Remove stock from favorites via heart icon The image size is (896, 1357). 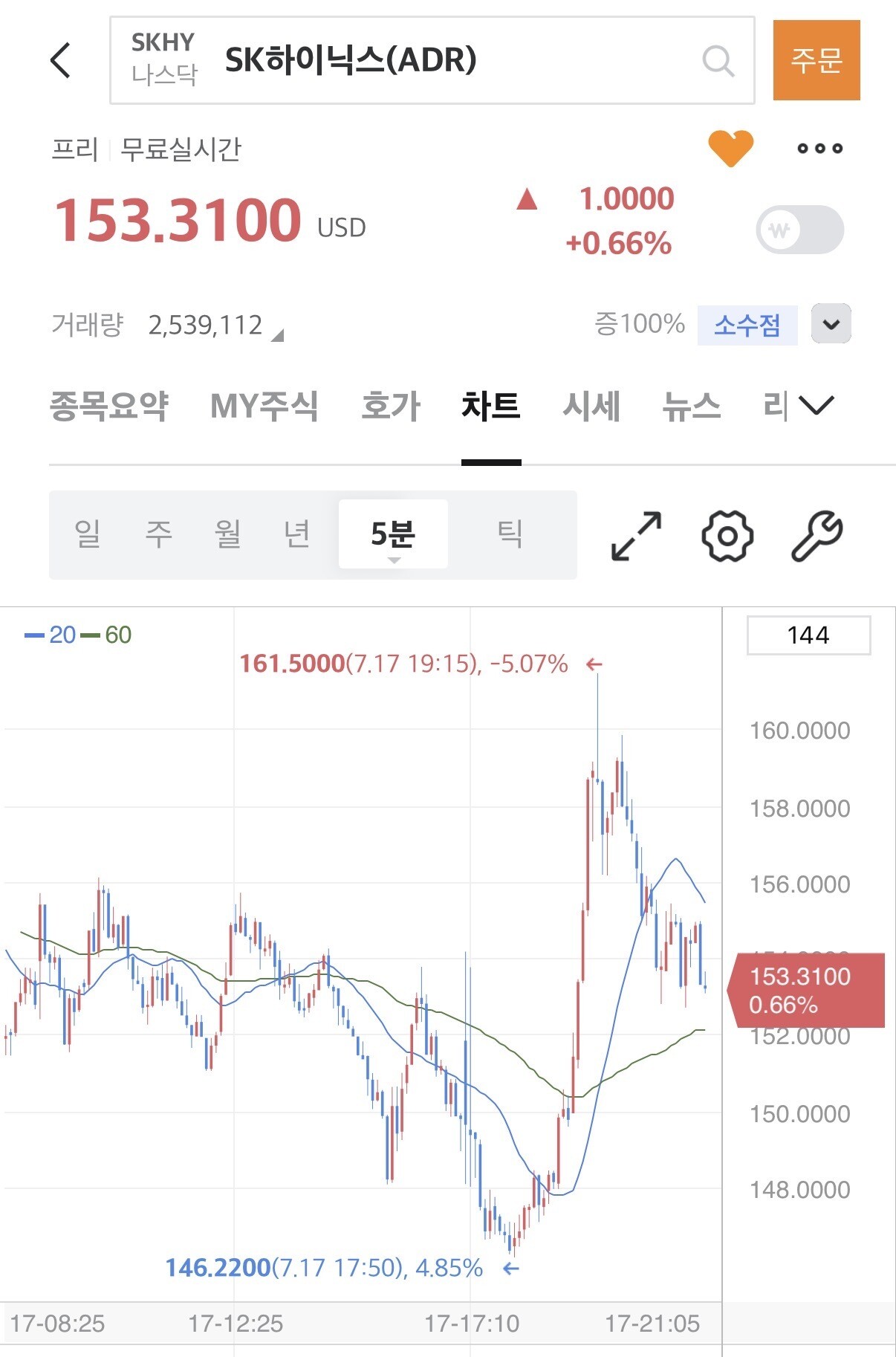[x=730, y=148]
